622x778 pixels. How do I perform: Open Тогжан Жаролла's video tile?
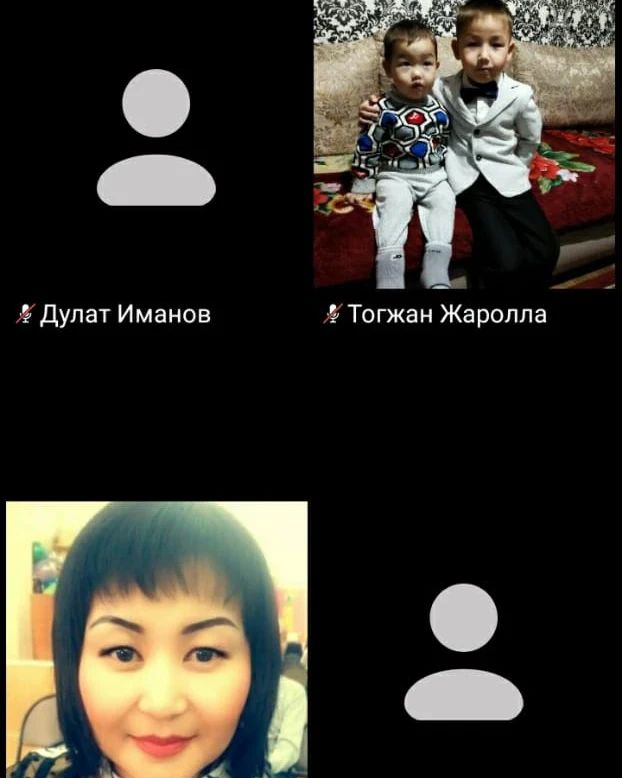(x=464, y=145)
